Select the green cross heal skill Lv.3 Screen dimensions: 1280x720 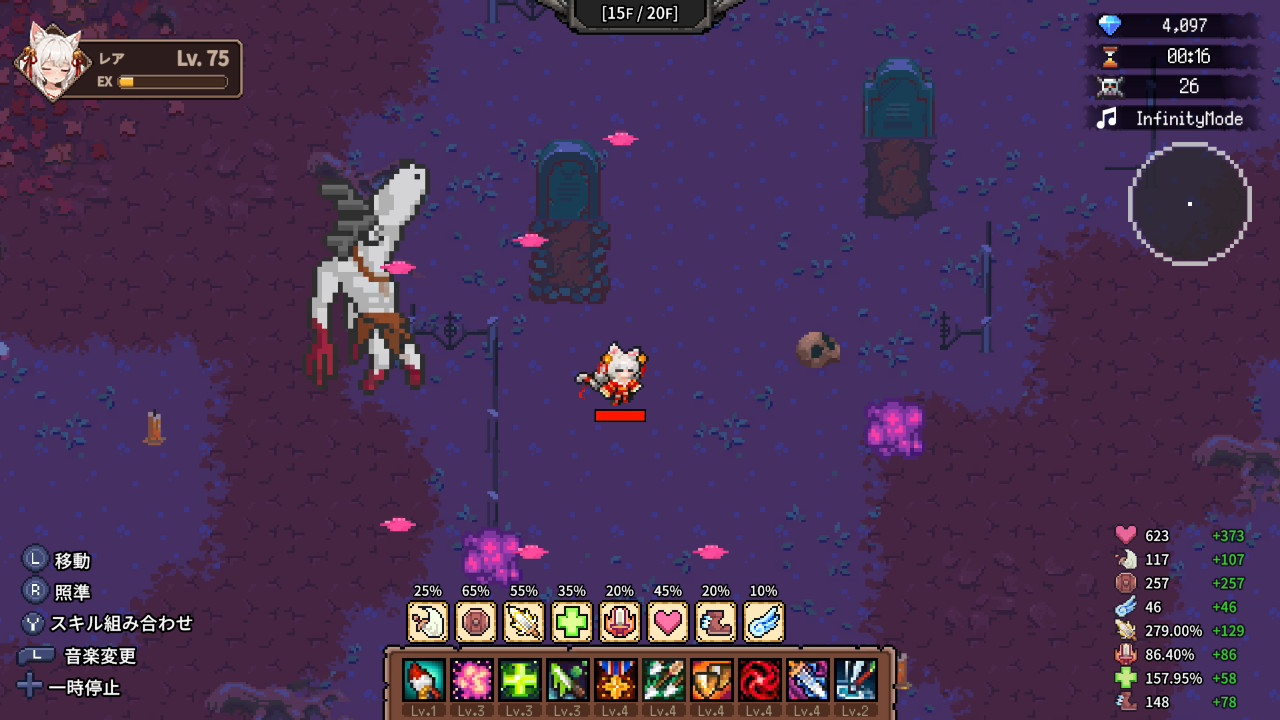tap(519, 680)
